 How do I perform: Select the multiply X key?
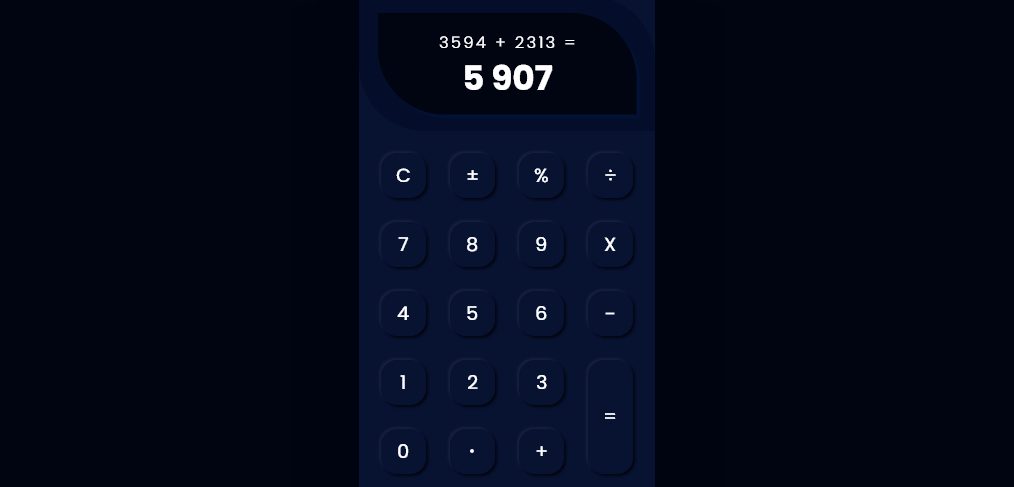coord(610,244)
